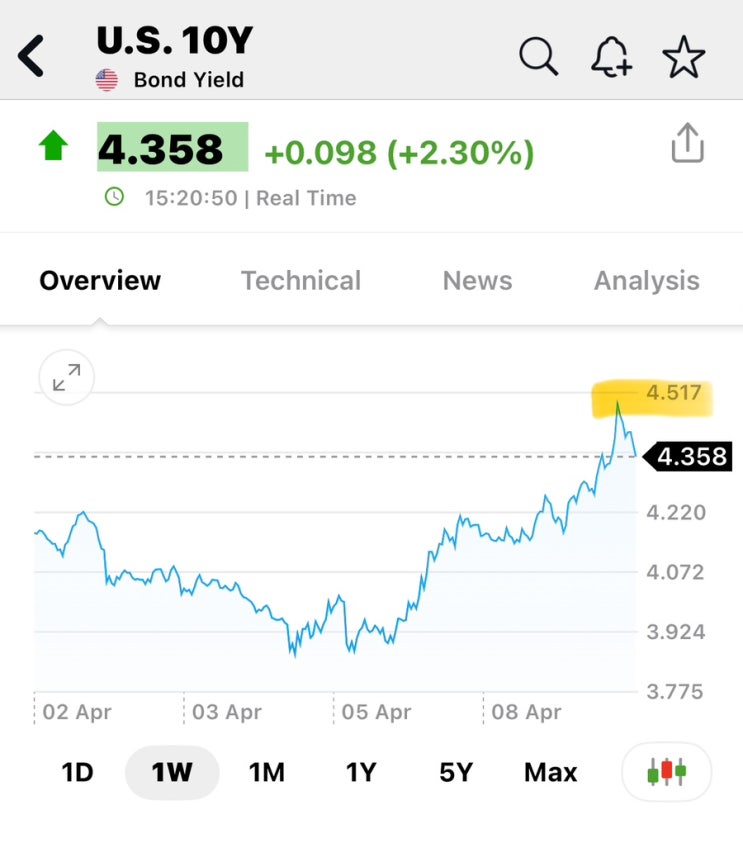Create a price alert with the bell icon
743x843 pixels.
click(x=611, y=57)
